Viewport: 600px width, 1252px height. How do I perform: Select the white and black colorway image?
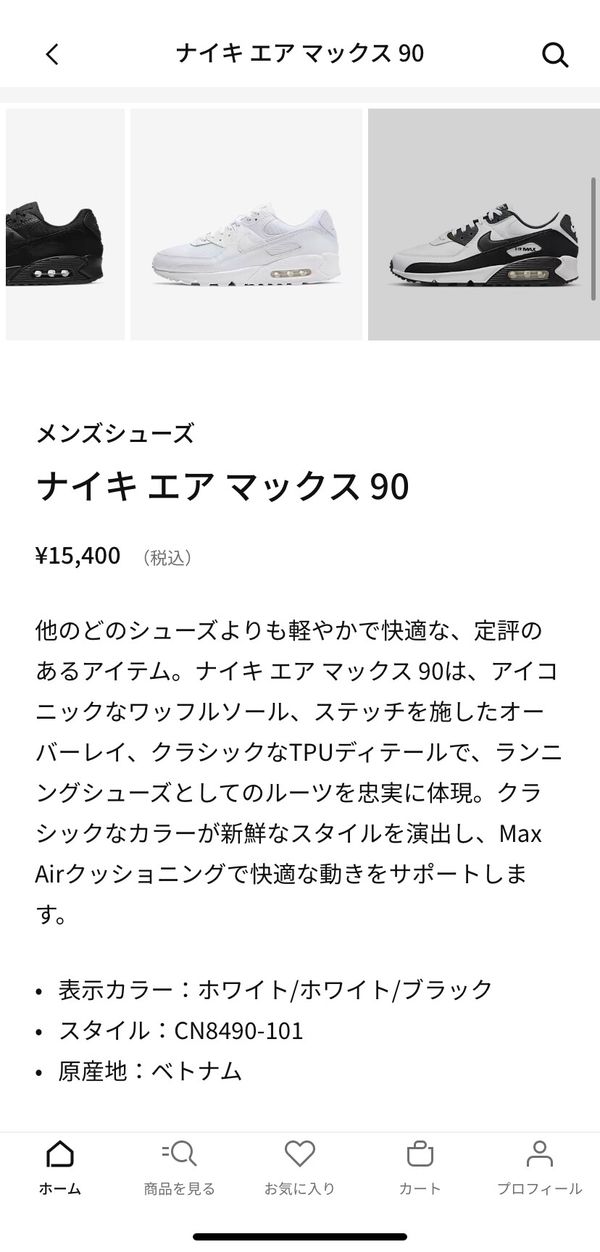click(484, 224)
